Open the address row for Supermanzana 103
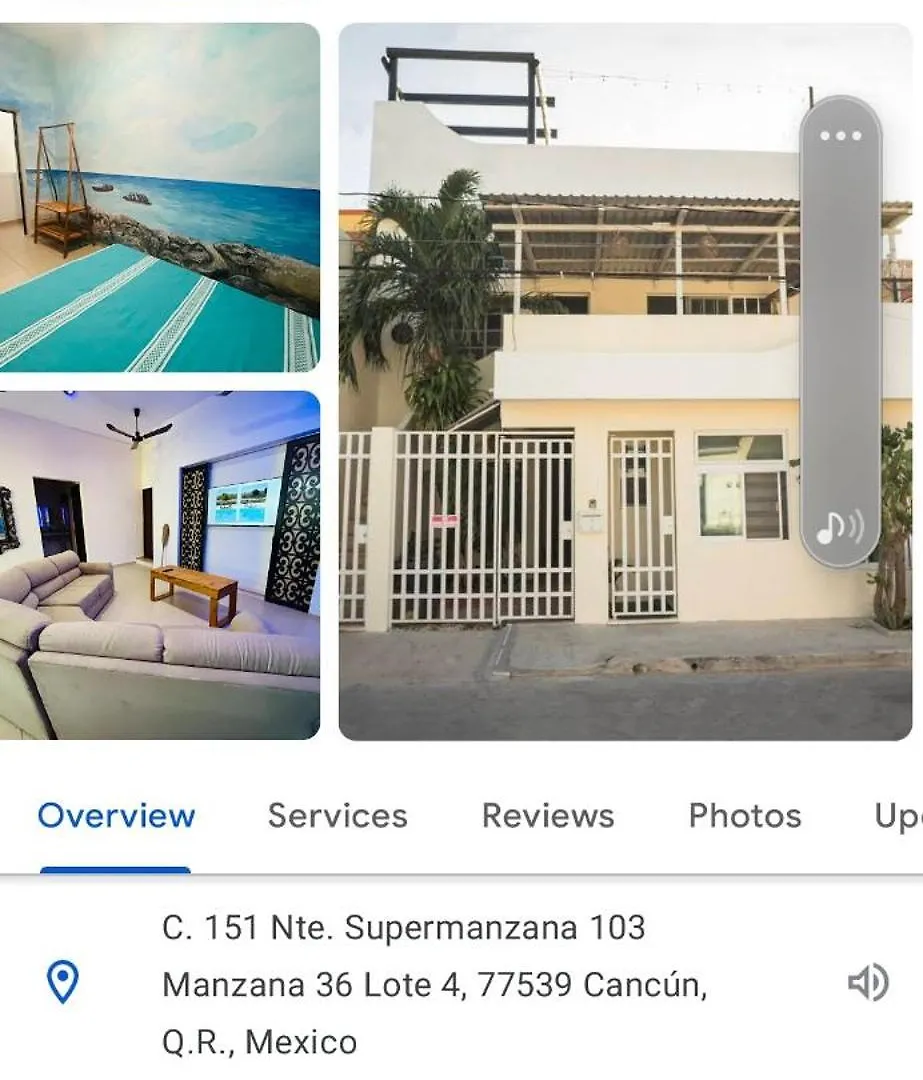923x1080 pixels. [435, 985]
